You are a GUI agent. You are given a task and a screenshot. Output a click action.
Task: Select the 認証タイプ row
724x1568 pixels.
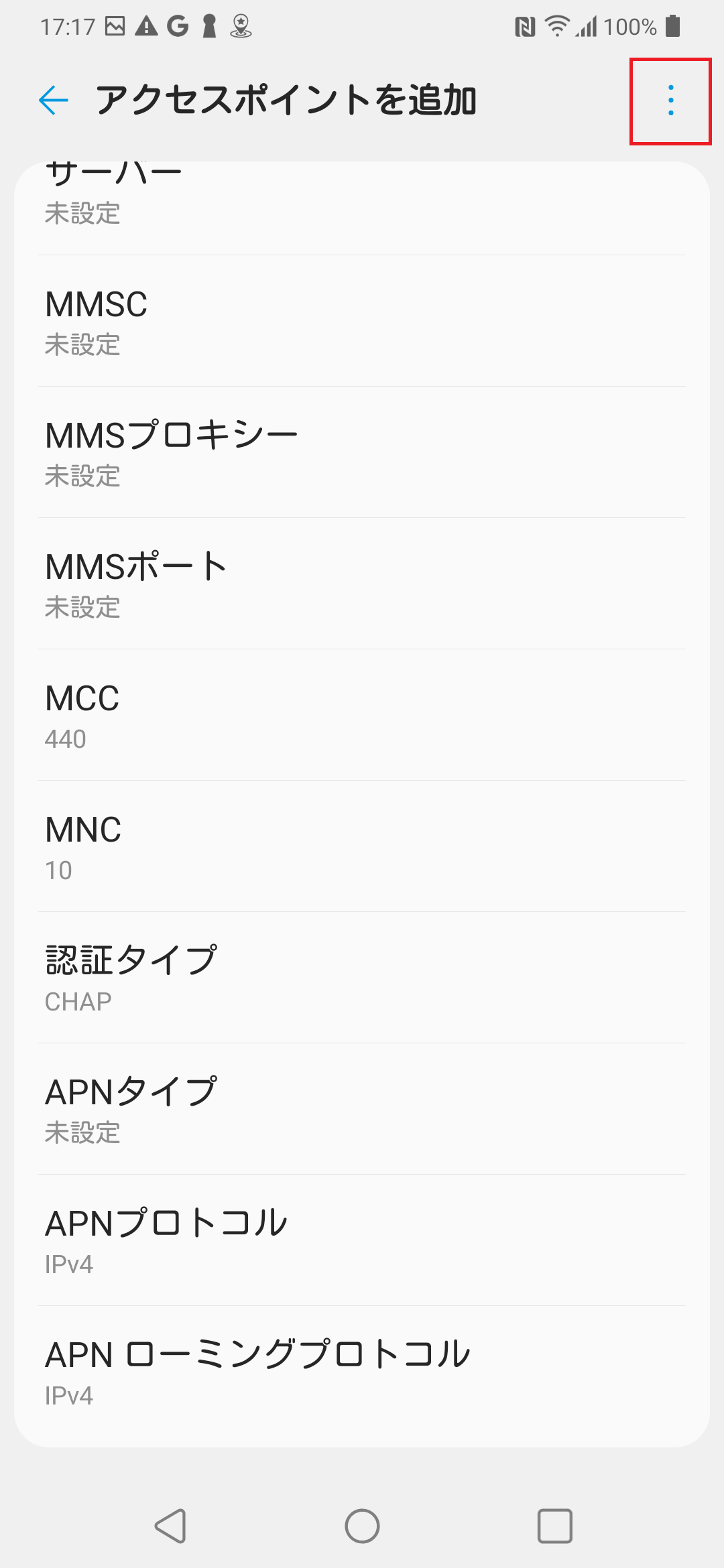coord(362,978)
